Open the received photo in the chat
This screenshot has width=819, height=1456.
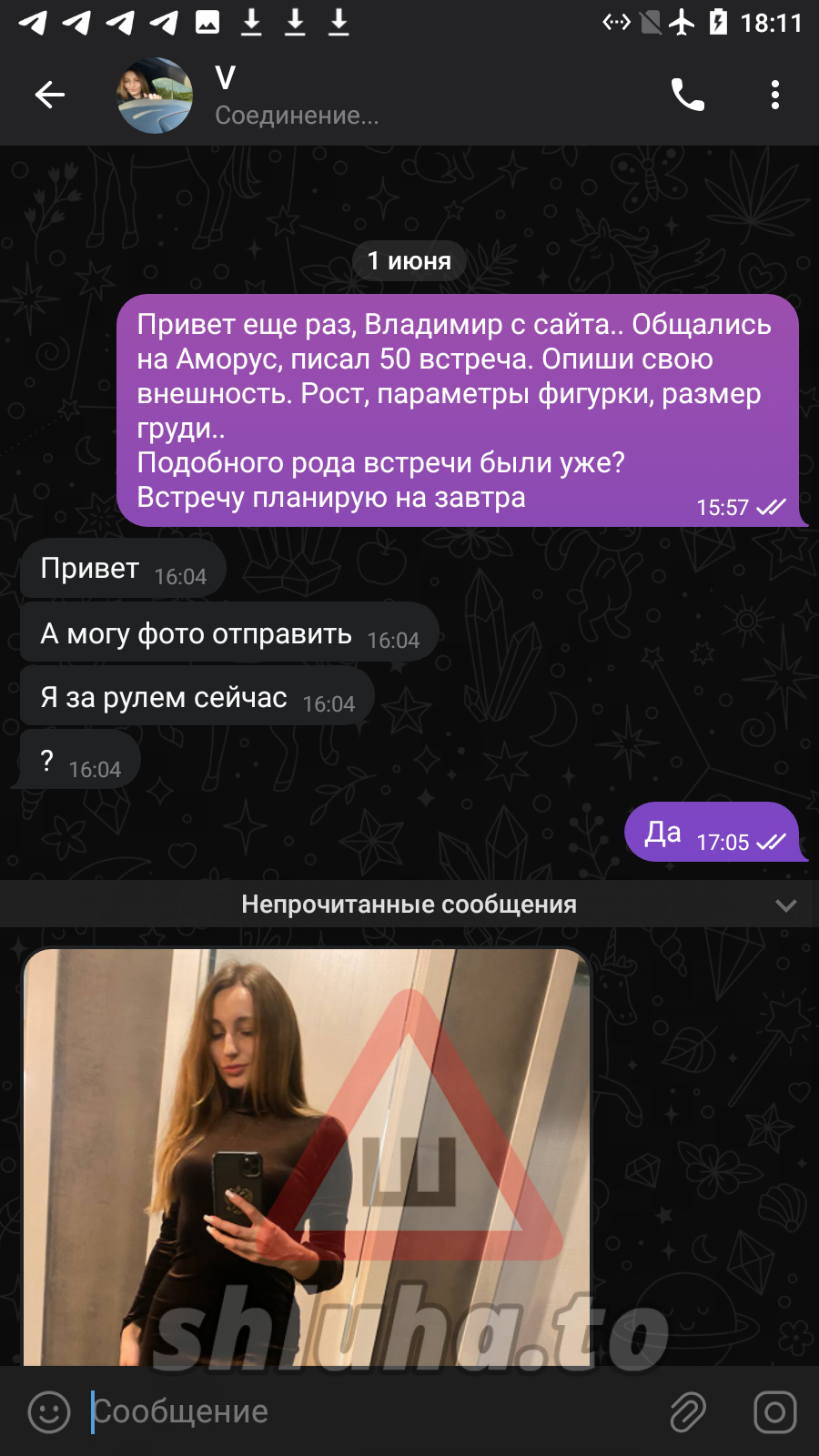point(307,1156)
